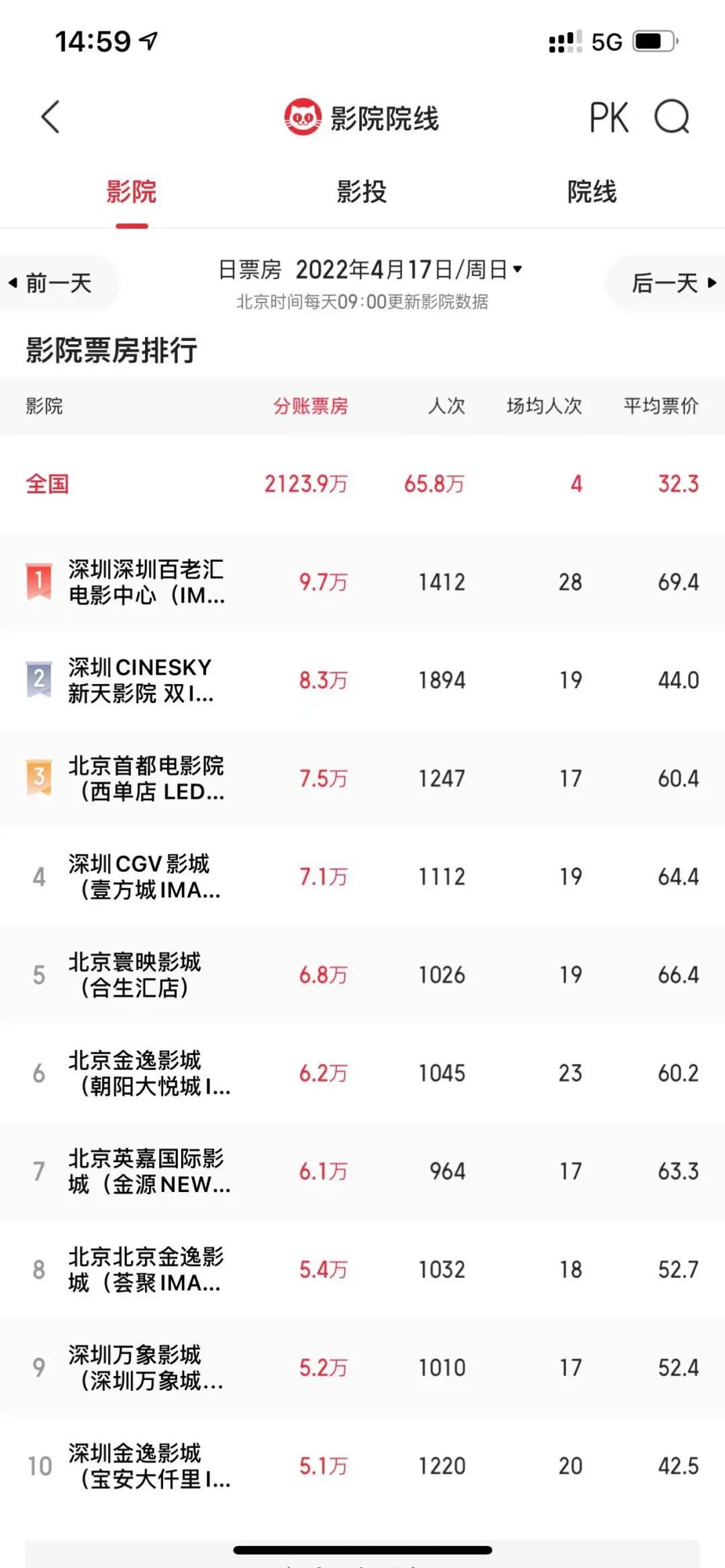
Task: Sort cinemas by 分账票房
Action: pyautogui.click(x=310, y=406)
